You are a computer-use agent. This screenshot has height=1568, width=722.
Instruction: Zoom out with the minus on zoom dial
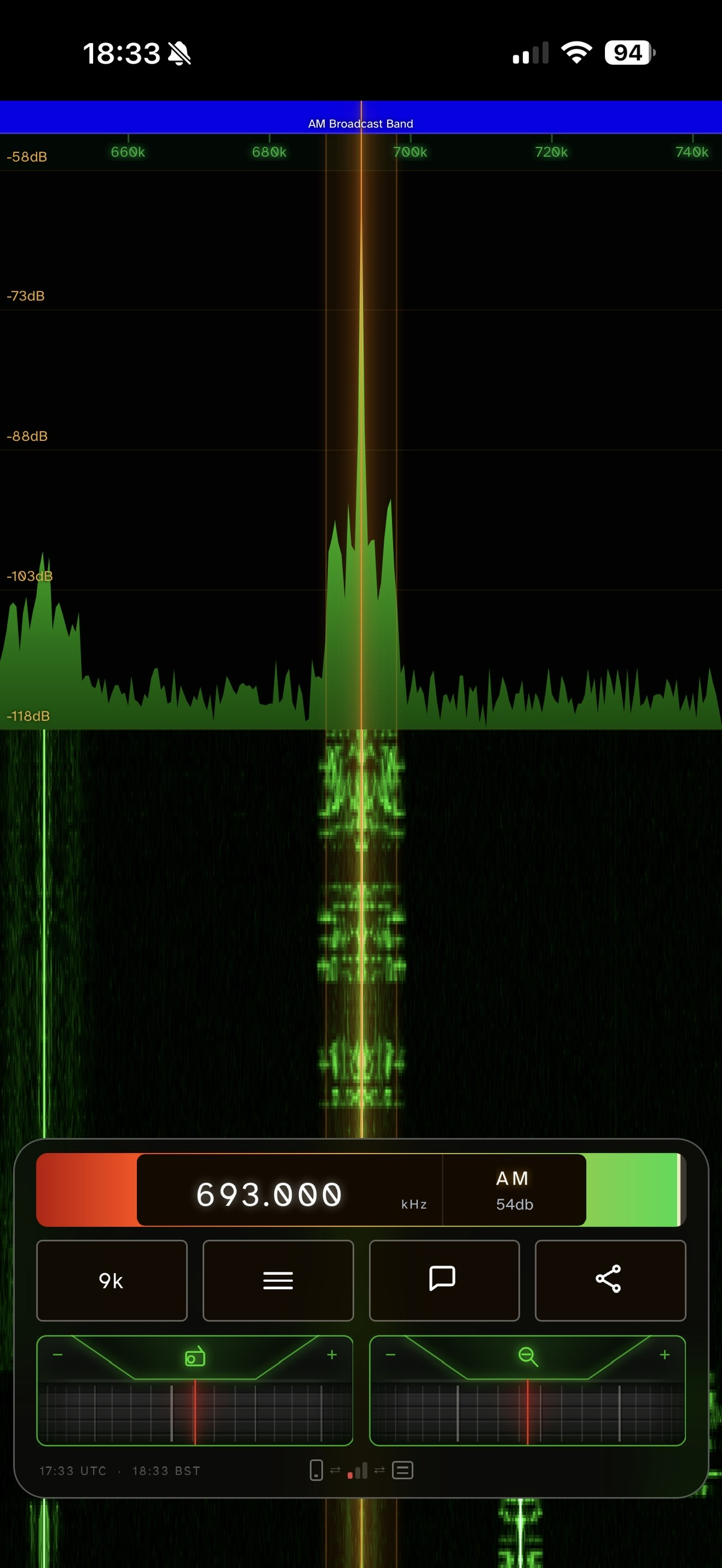click(391, 1354)
